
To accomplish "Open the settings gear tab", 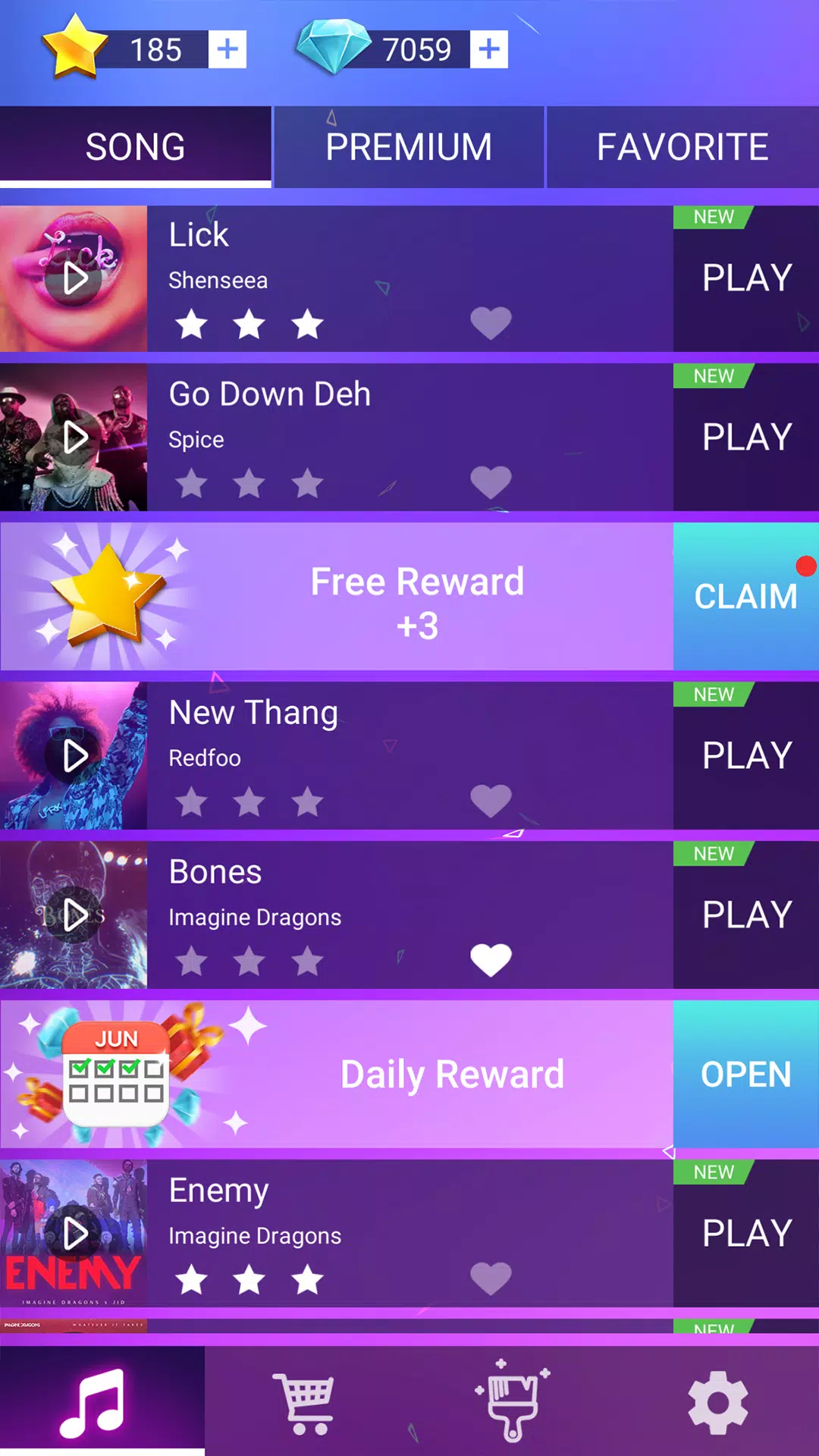I will click(x=717, y=1403).
